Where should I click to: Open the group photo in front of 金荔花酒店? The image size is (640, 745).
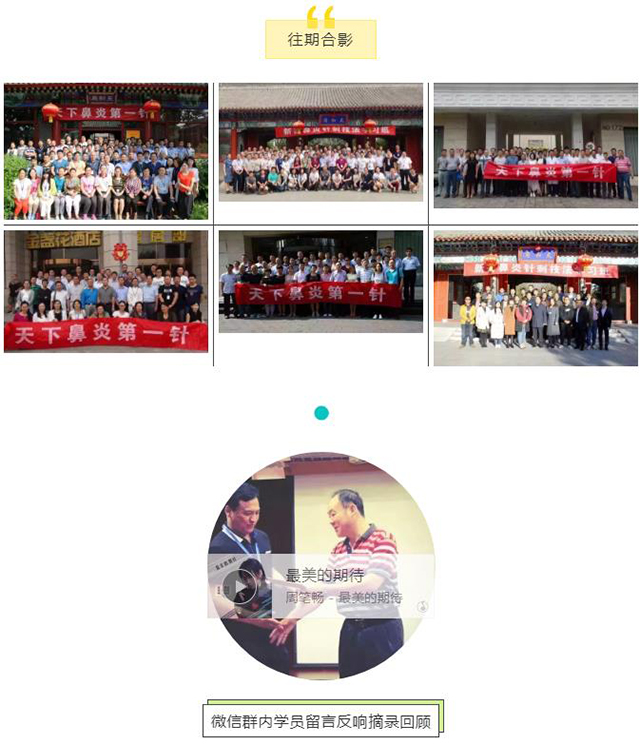coord(106,291)
